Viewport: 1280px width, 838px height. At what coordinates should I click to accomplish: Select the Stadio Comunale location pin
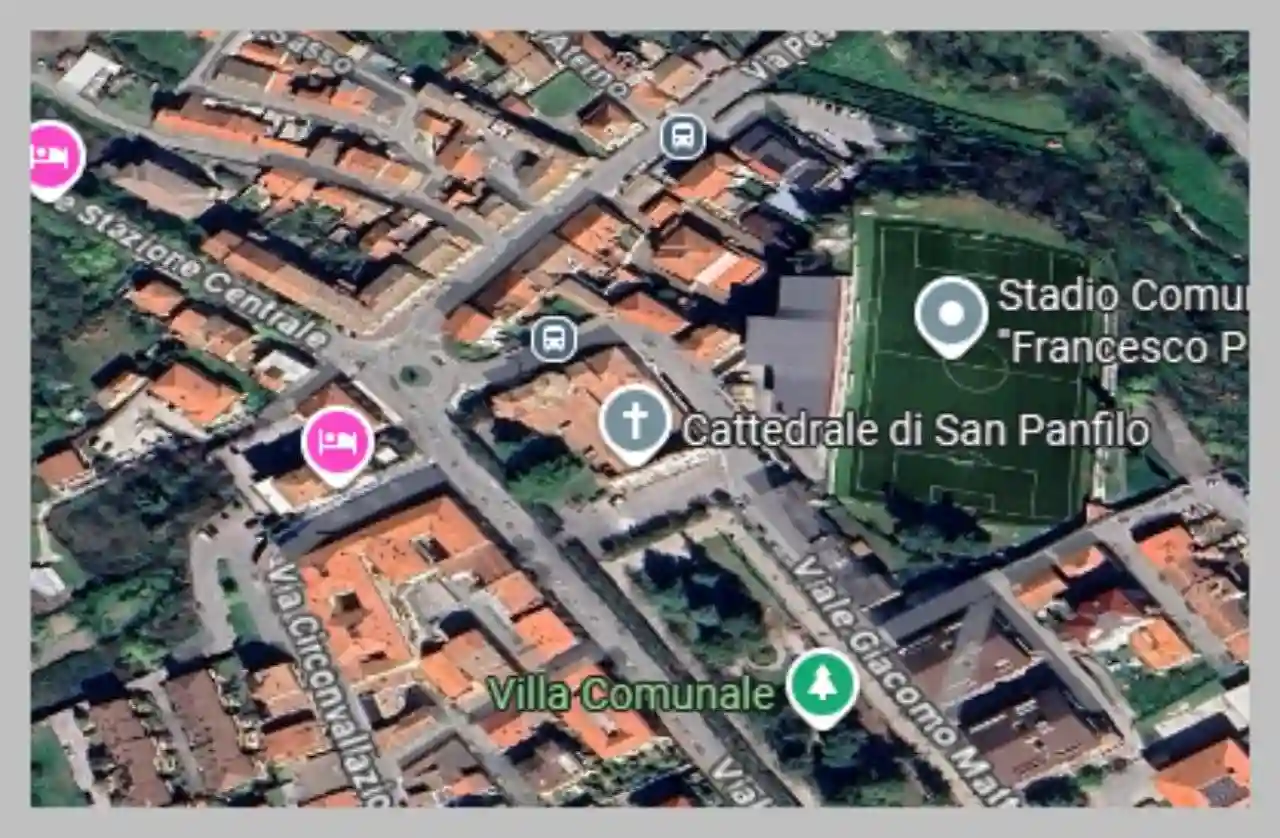click(x=951, y=313)
